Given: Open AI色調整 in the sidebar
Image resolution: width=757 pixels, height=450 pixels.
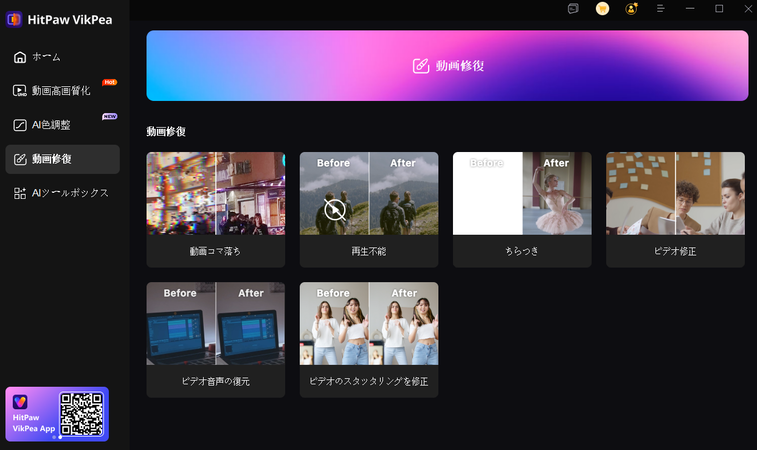Looking at the screenshot, I should 60,125.
